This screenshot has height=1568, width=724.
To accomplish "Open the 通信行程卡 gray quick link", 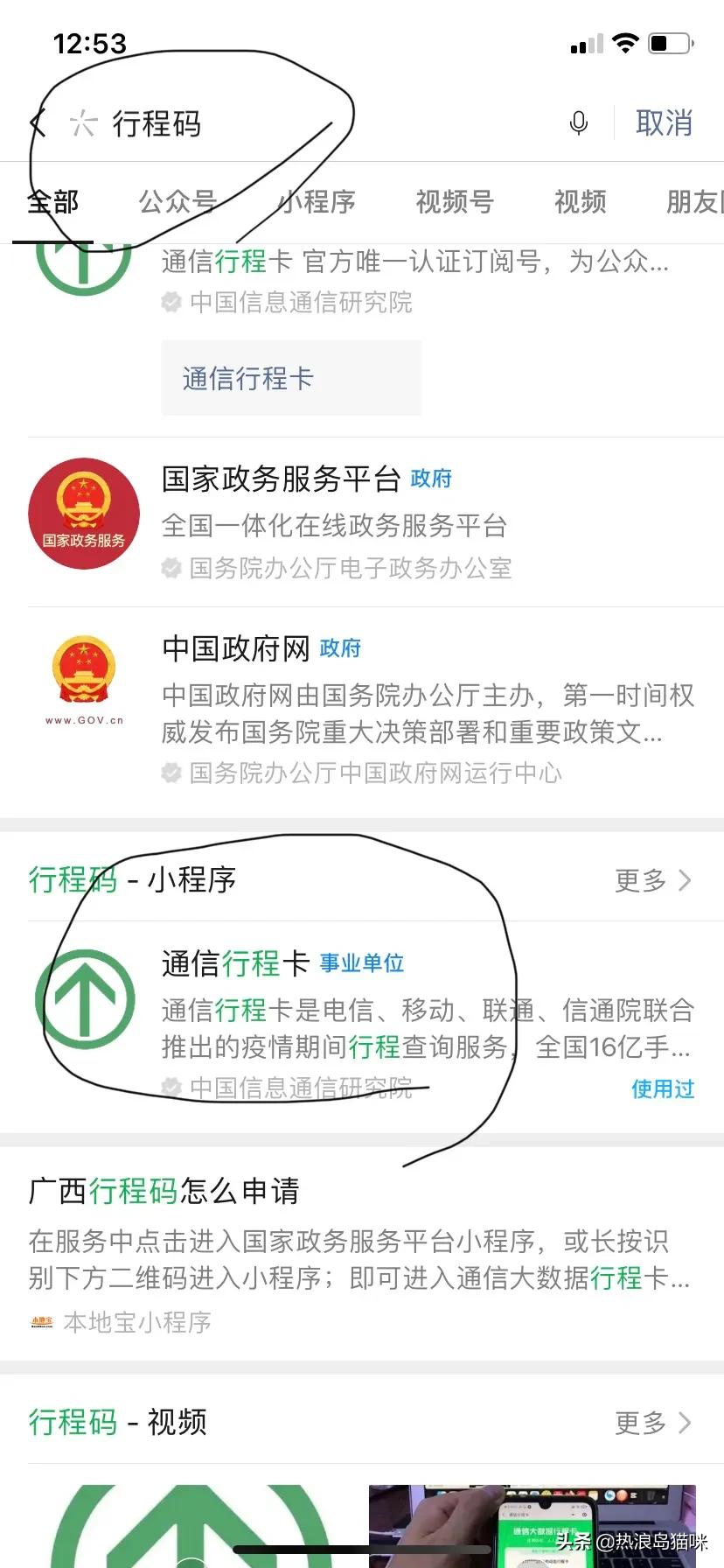I will [x=247, y=378].
